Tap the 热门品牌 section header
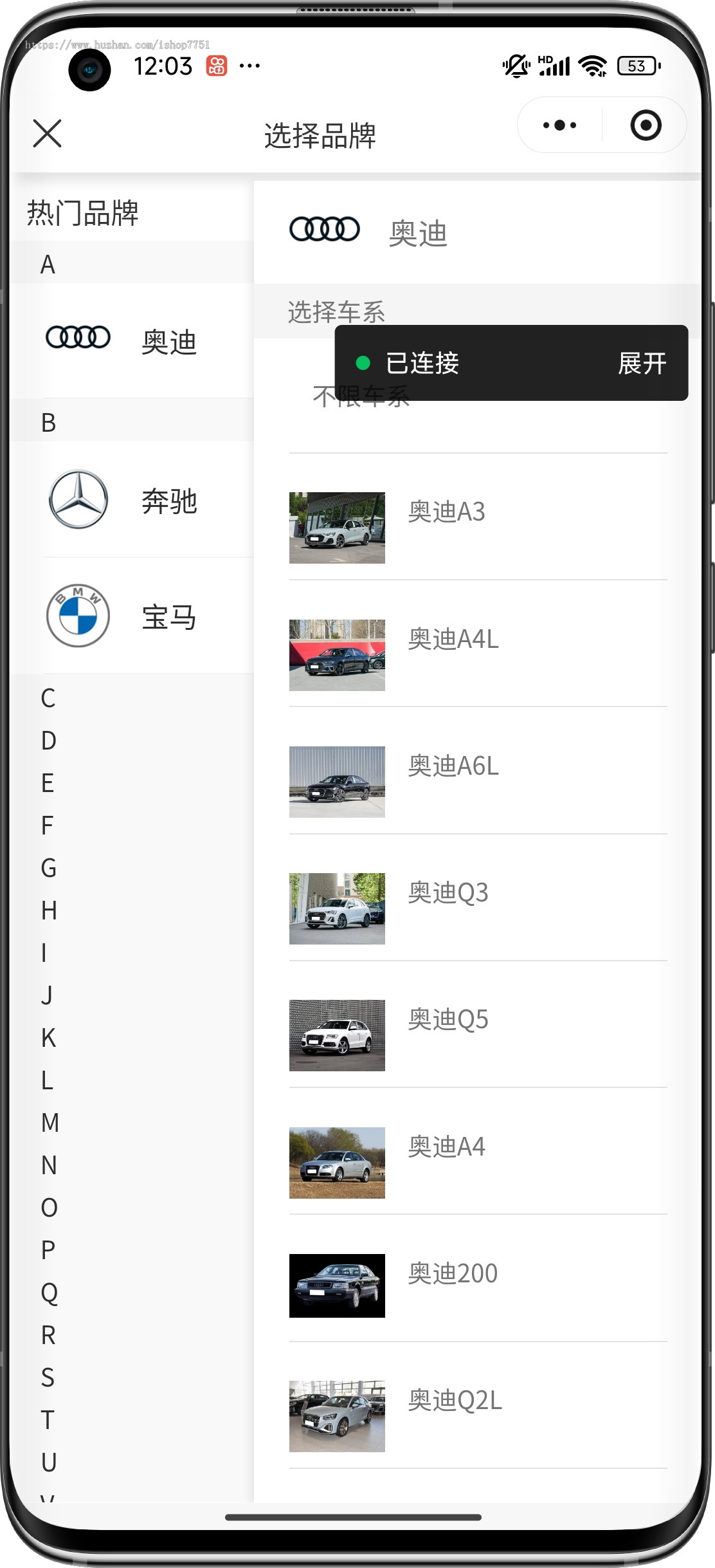The height and width of the screenshot is (1568, 715). [81, 213]
